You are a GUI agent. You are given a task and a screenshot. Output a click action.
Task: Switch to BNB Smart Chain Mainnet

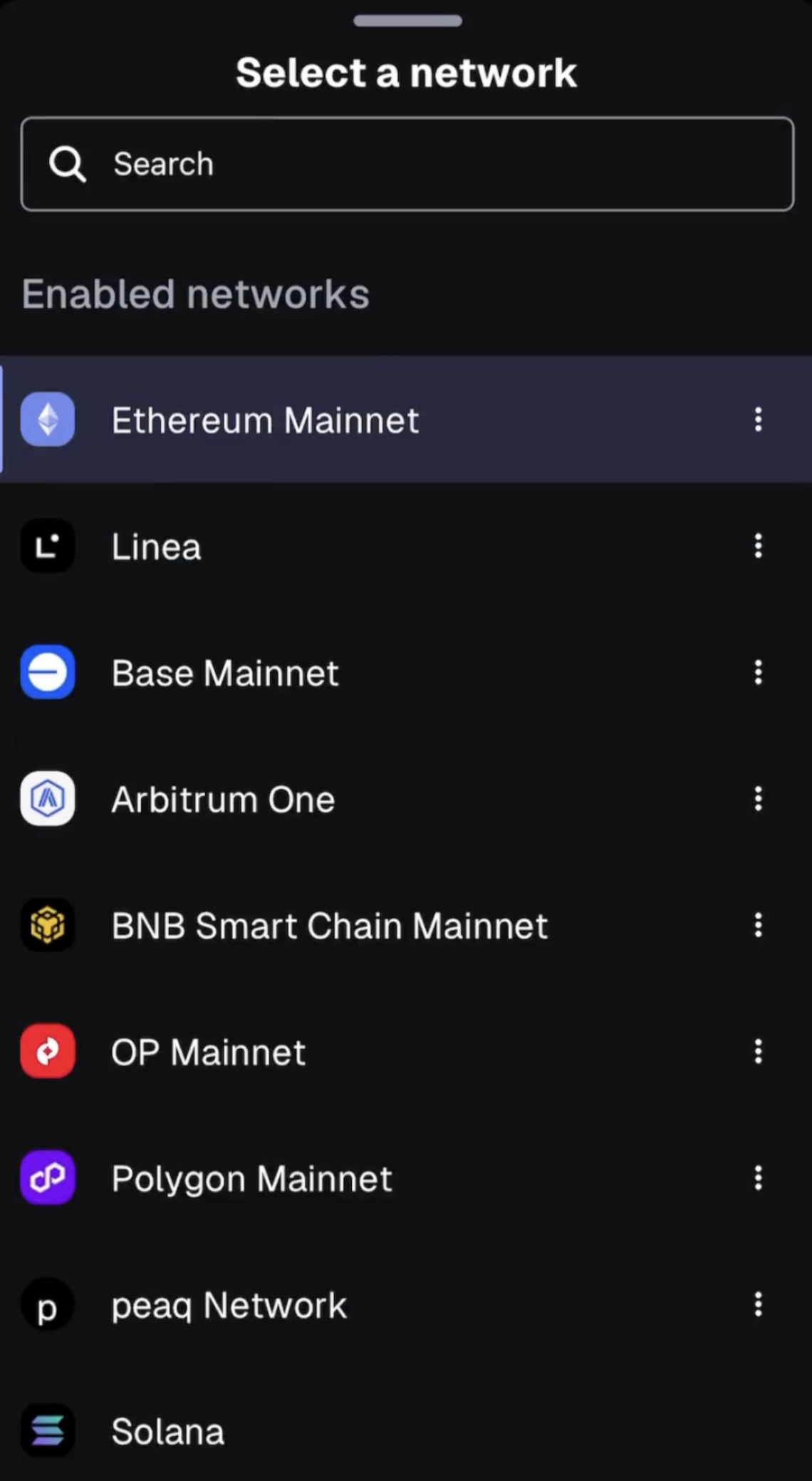point(329,926)
